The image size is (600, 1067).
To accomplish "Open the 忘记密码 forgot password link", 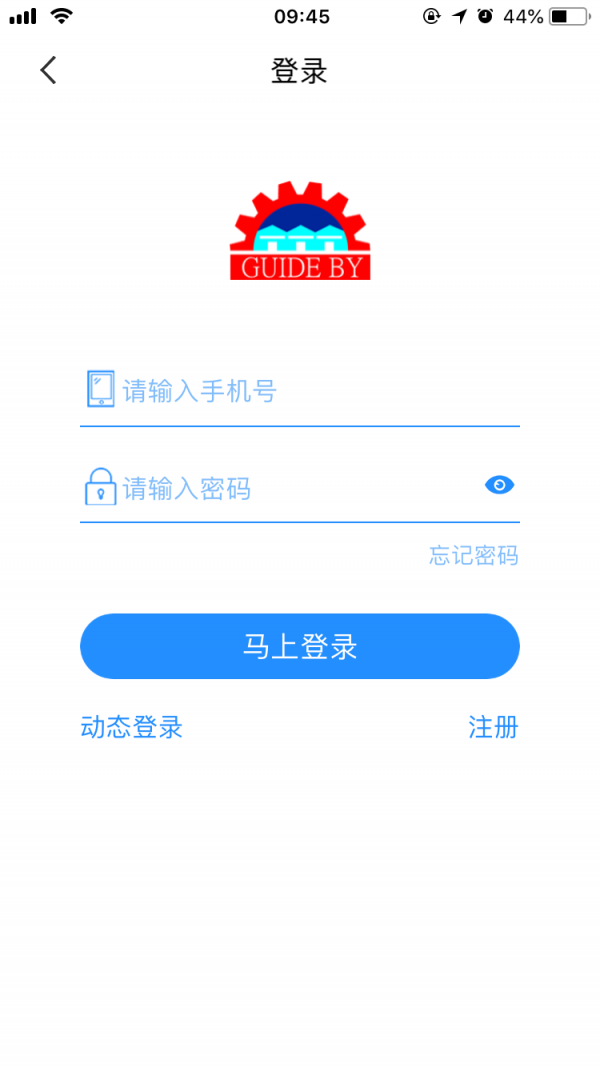I will coord(473,555).
